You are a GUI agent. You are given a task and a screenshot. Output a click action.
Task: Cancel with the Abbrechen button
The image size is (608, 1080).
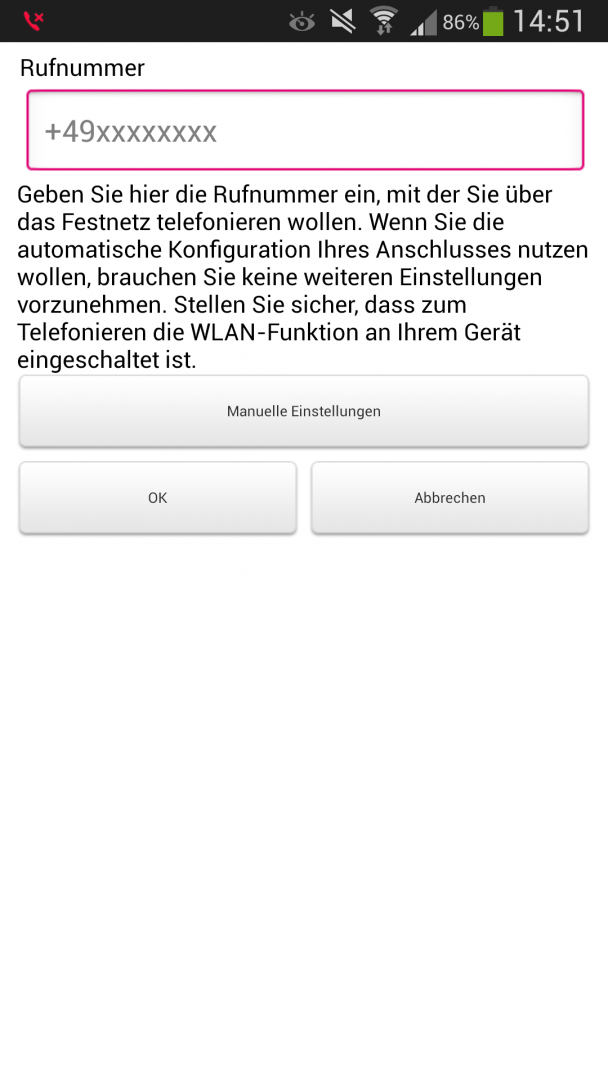[x=450, y=497]
